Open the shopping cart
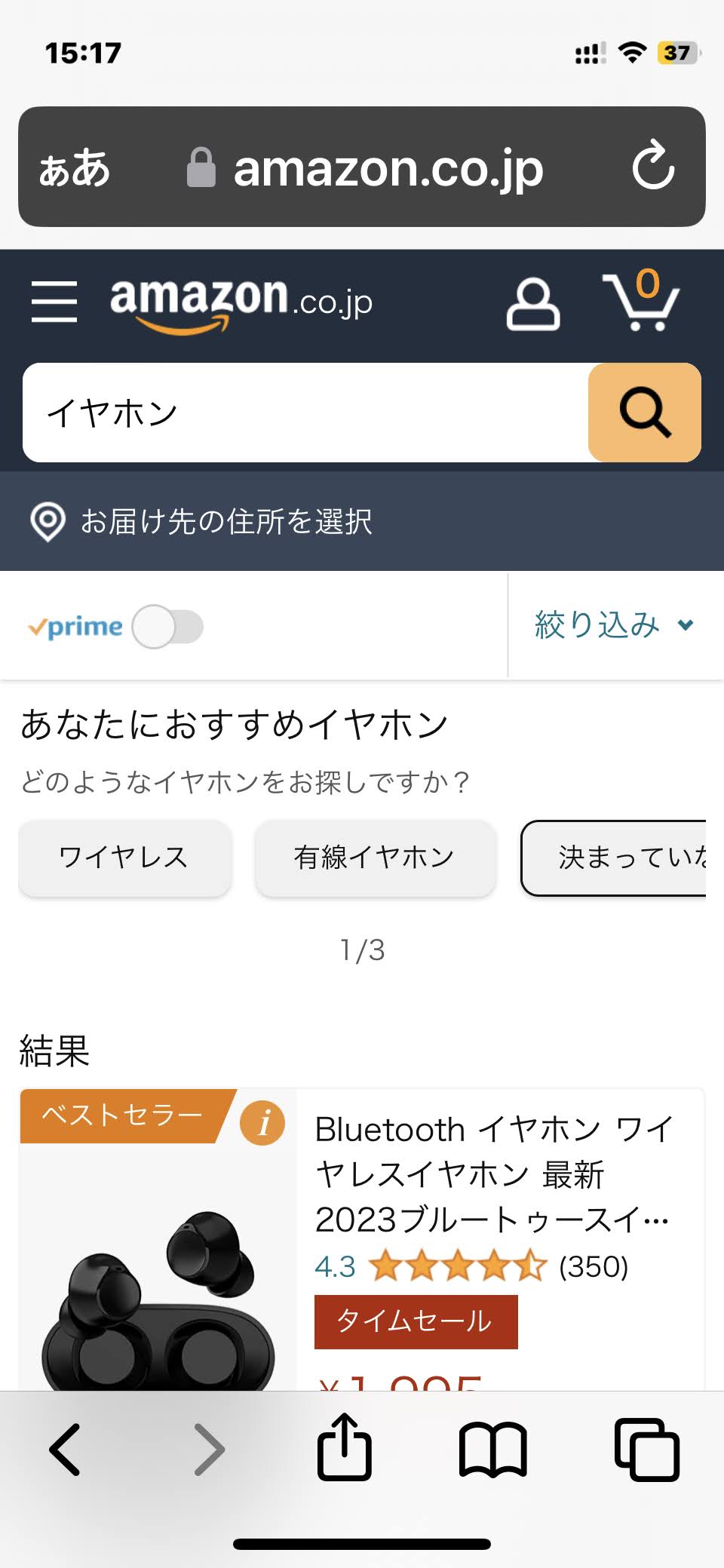Screen dimensions: 724x1568 pyautogui.click(x=641, y=302)
